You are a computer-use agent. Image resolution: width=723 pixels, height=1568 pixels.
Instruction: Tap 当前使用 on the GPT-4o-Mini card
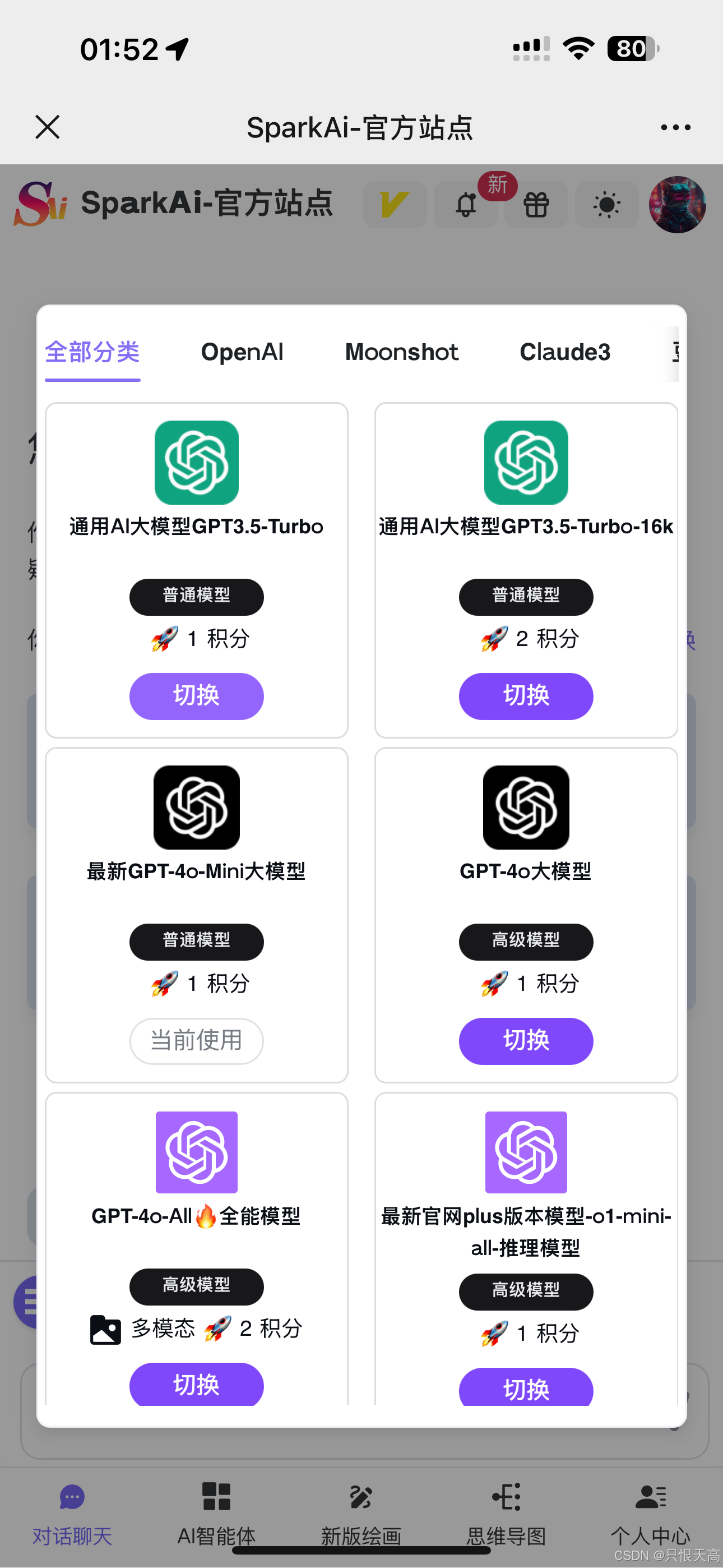point(196,1040)
